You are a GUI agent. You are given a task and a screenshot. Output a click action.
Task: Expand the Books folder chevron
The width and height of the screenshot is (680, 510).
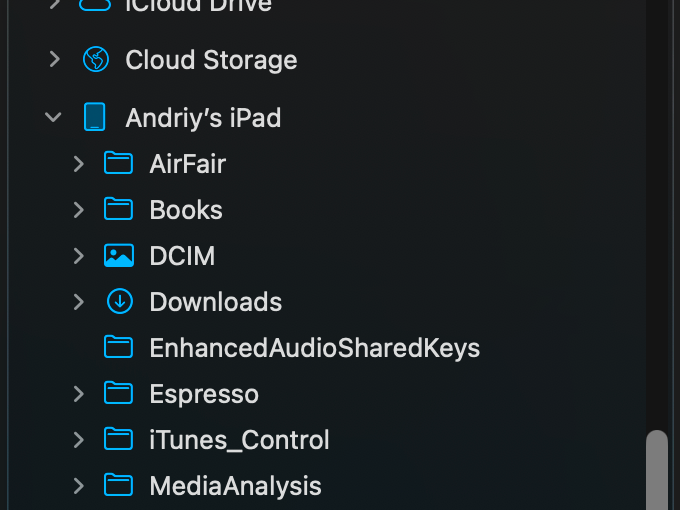(x=78, y=210)
